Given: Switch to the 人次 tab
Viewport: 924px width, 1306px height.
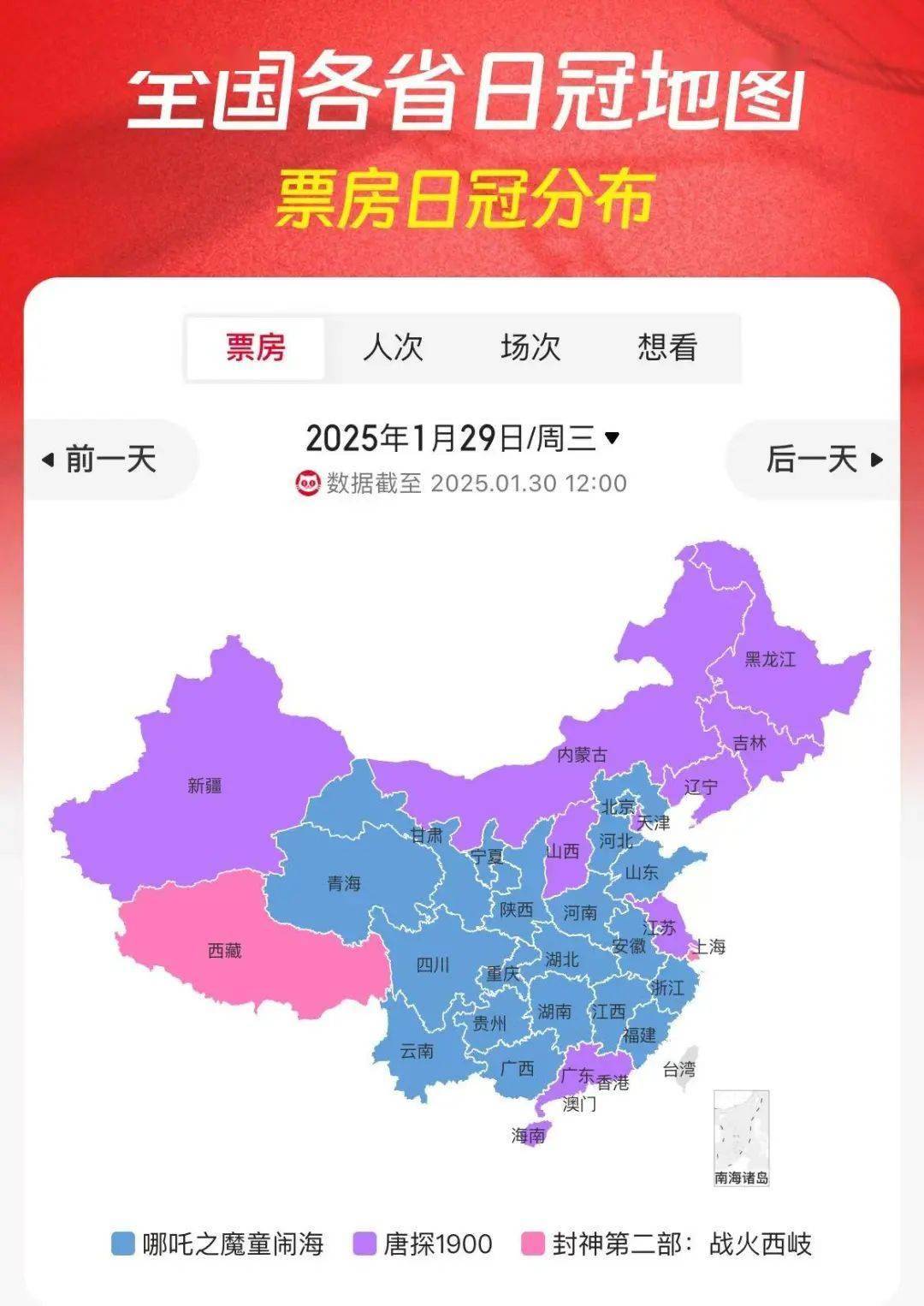Looking at the screenshot, I should pyautogui.click(x=393, y=348).
